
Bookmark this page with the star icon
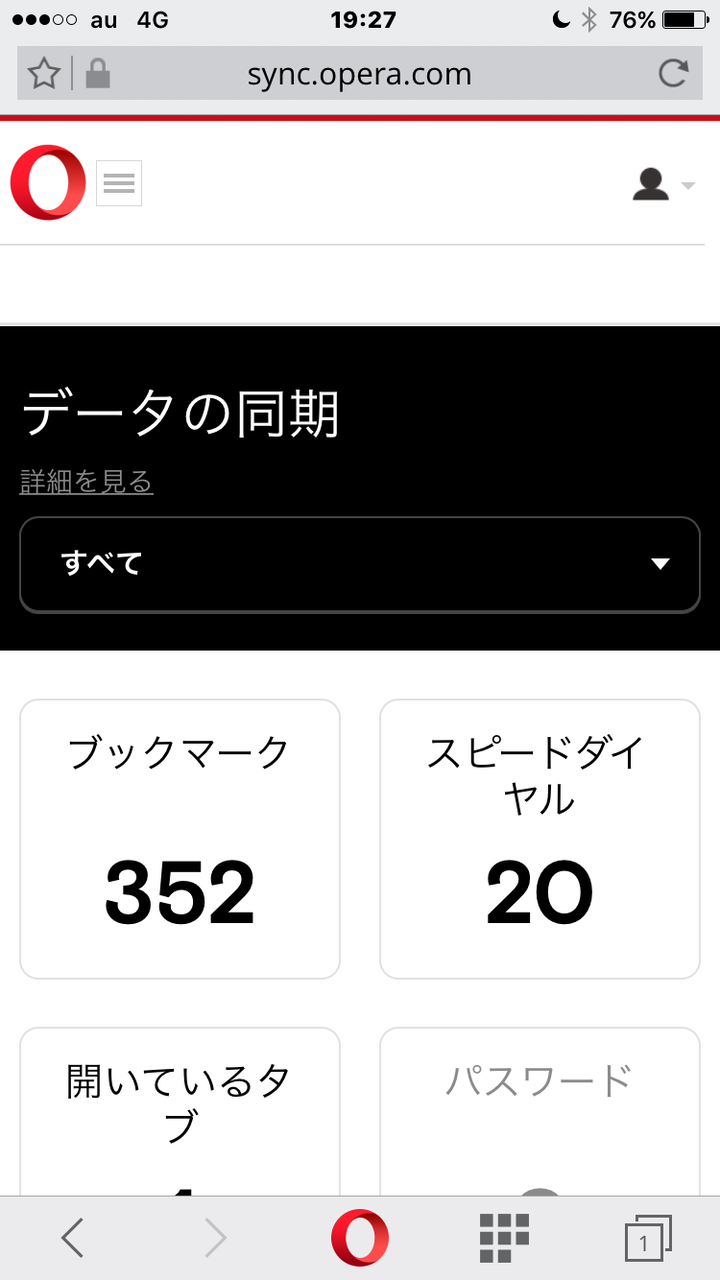pos(43,73)
